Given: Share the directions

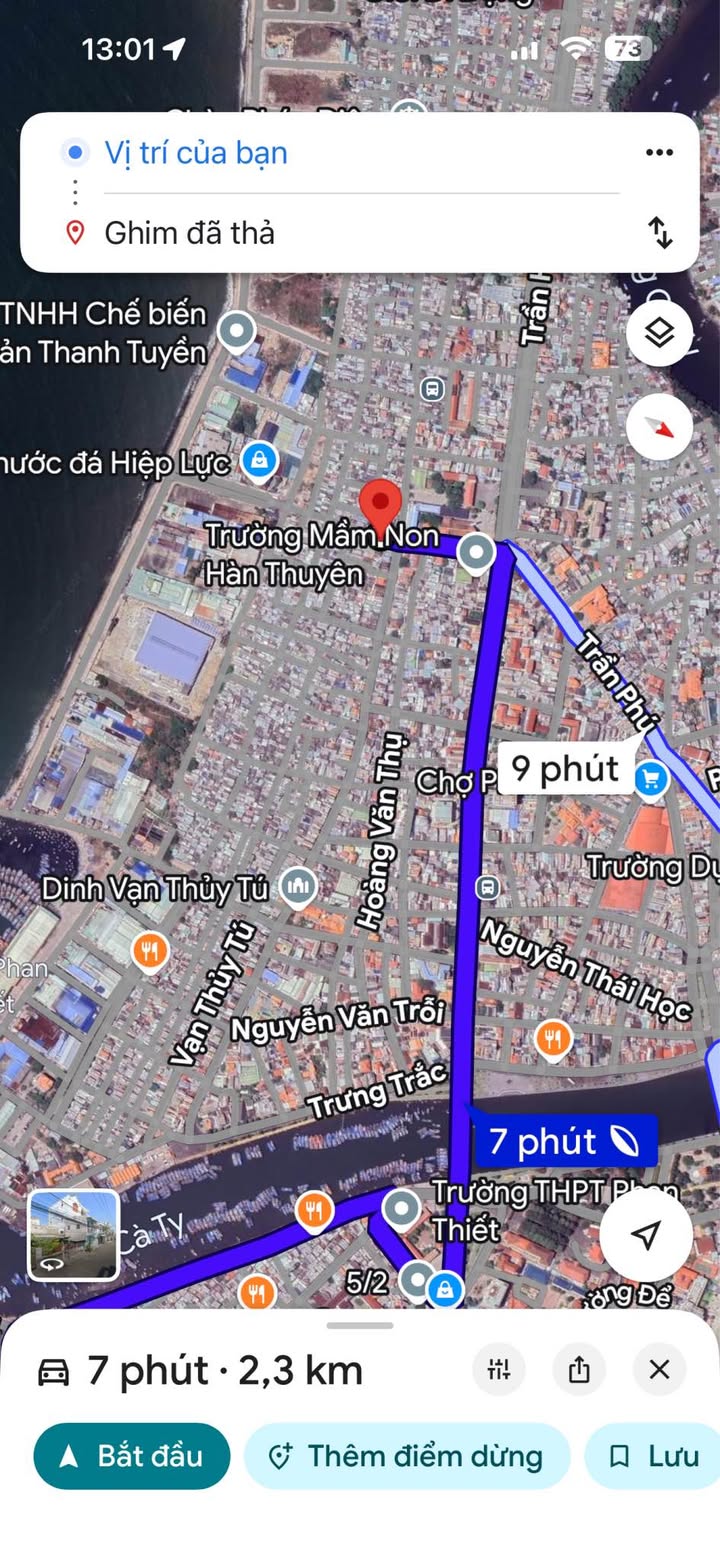Looking at the screenshot, I should click(579, 1369).
